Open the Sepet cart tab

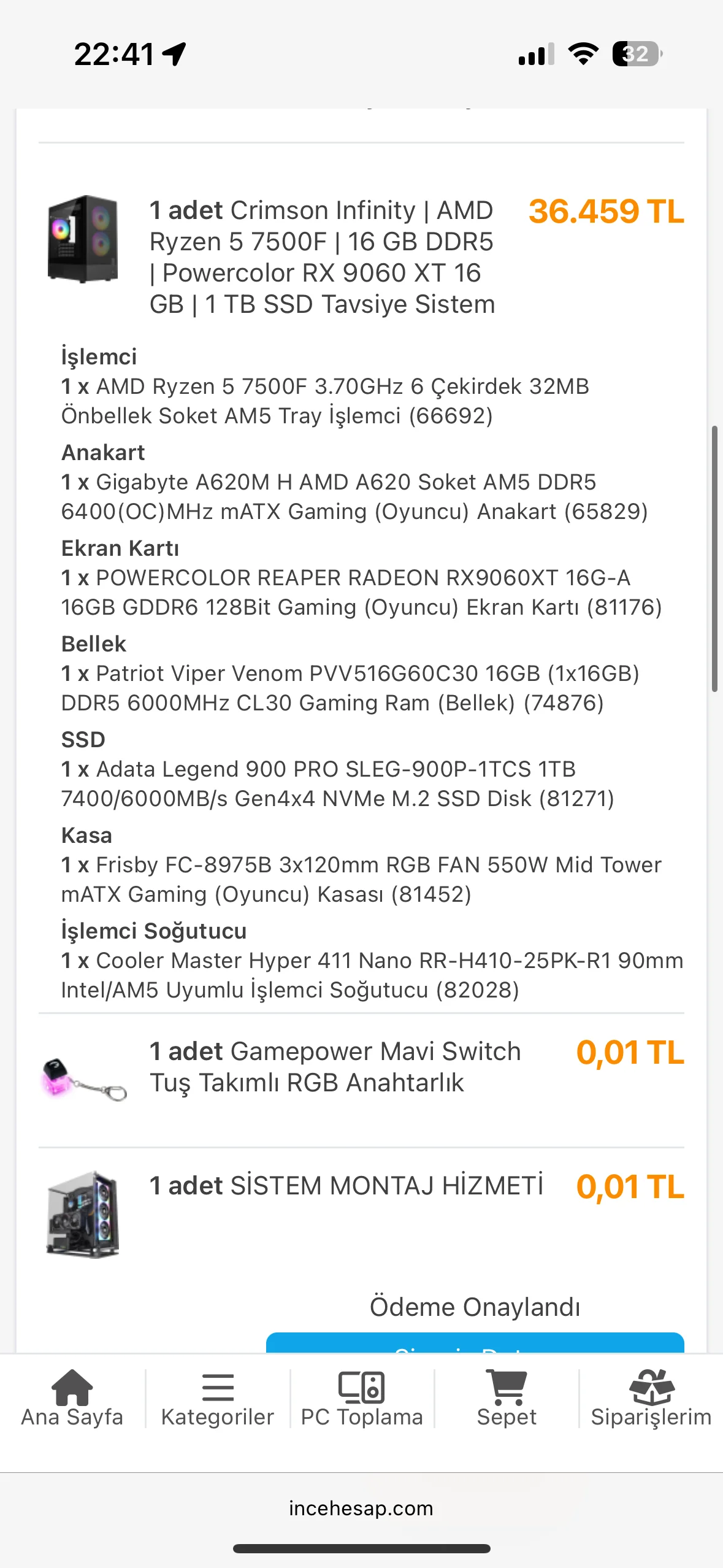pyautogui.click(x=507, y=1398)
